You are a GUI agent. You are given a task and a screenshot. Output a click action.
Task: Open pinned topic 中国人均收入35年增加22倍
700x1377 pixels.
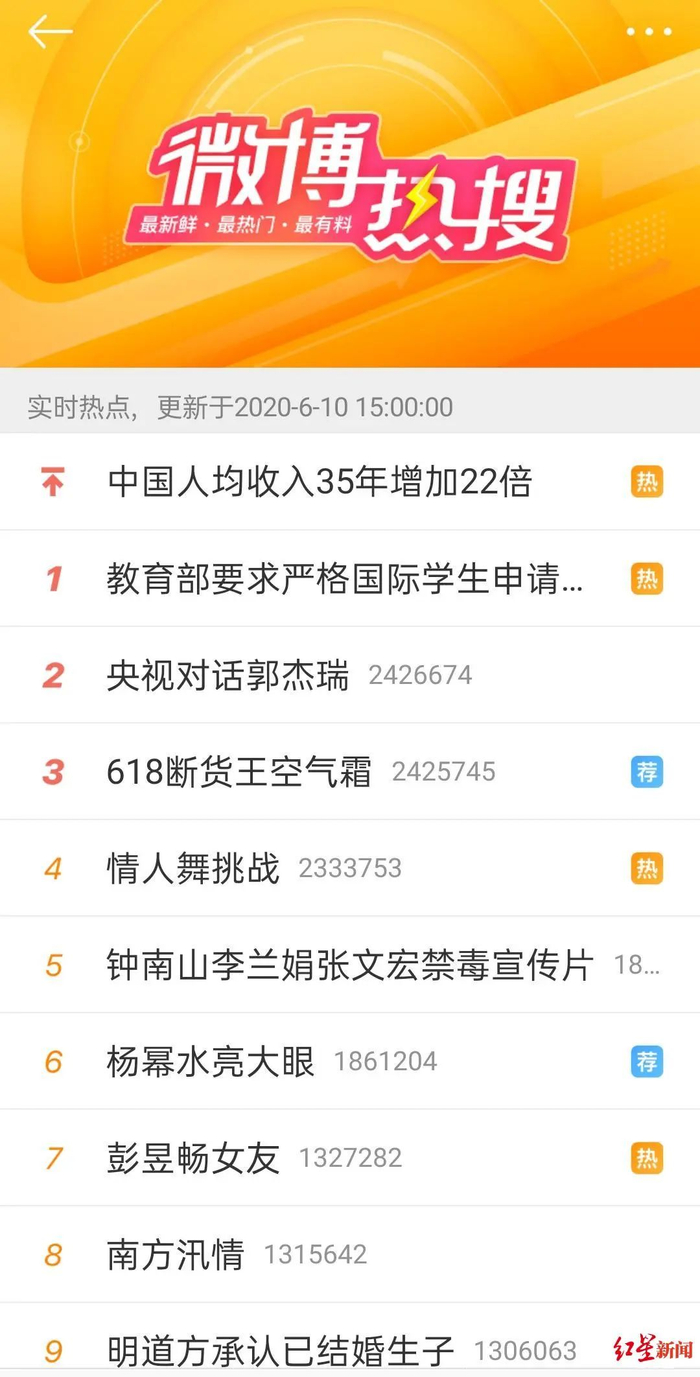tap(319, 482)
